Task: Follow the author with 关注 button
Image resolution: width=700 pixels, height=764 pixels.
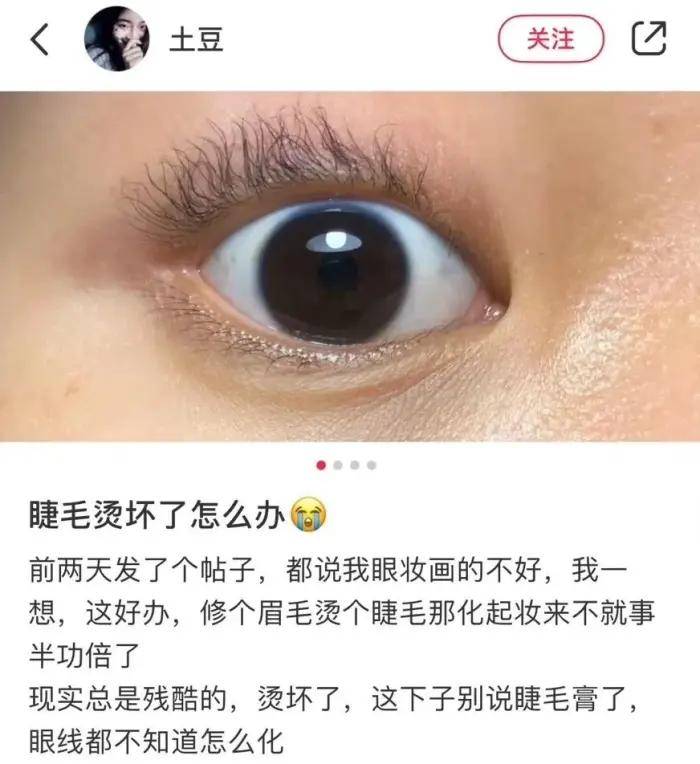Action: 551,39
